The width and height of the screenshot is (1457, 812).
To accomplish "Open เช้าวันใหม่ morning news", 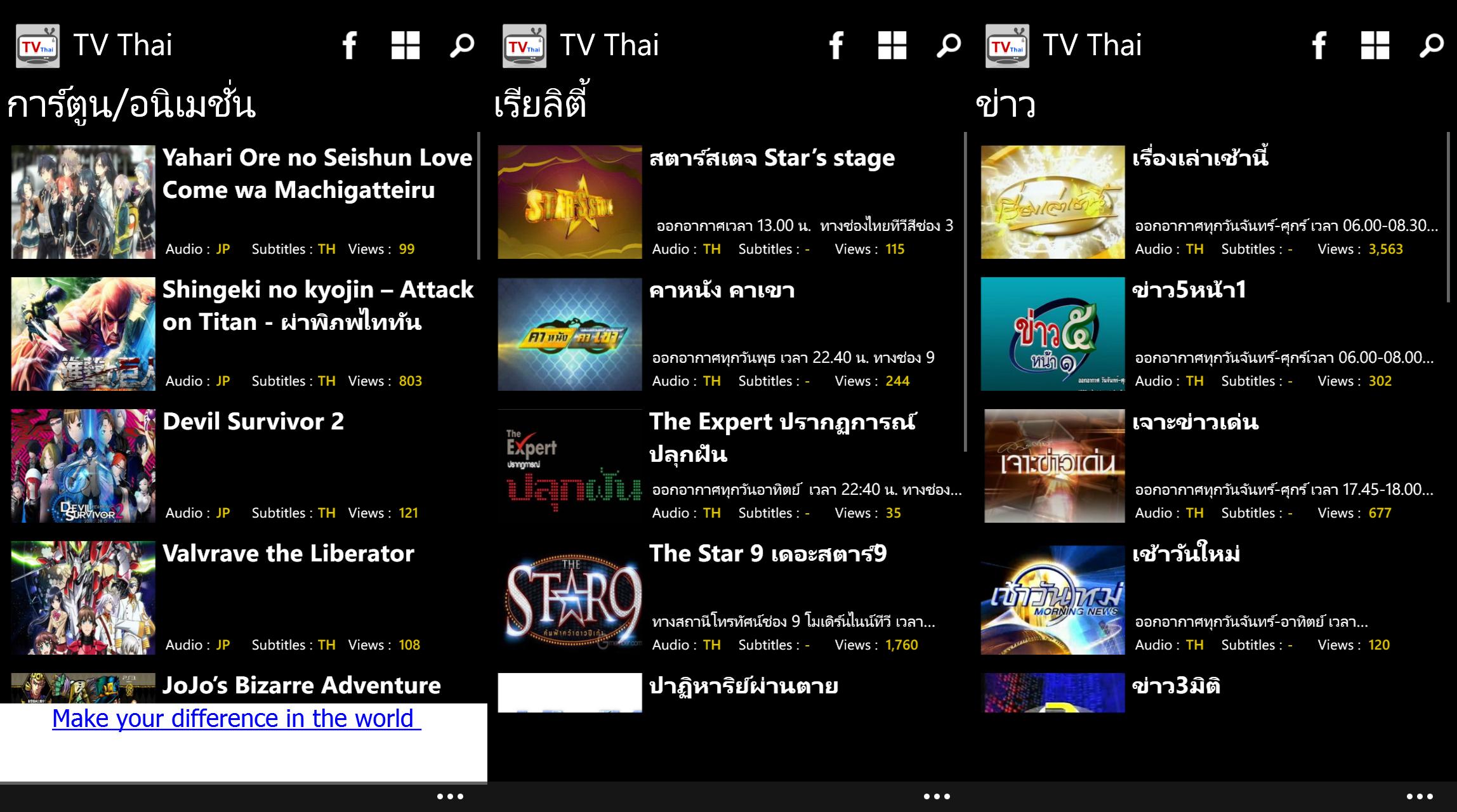I will coord(1185,554).
